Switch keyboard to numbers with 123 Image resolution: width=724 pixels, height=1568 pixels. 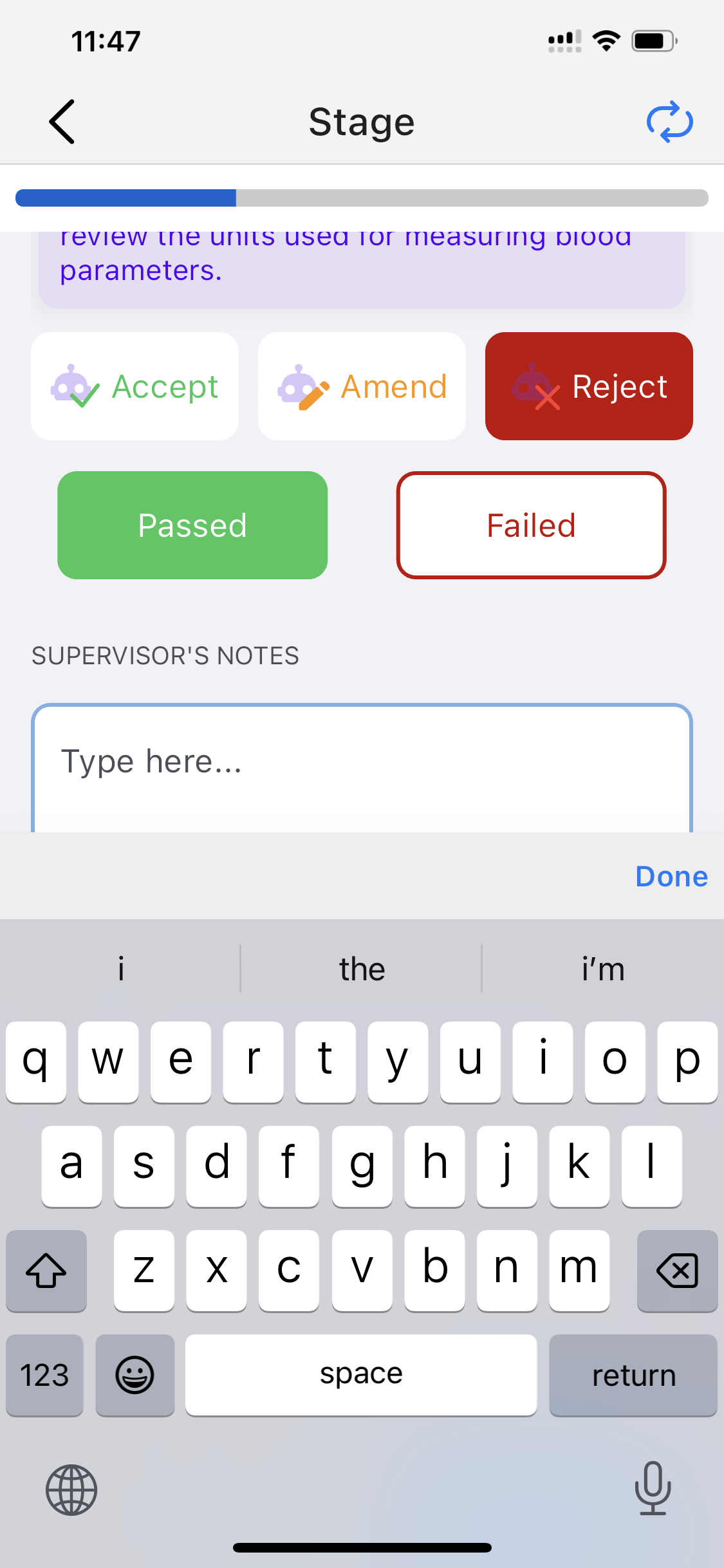pyautogui.click(x=44, y=1376)
